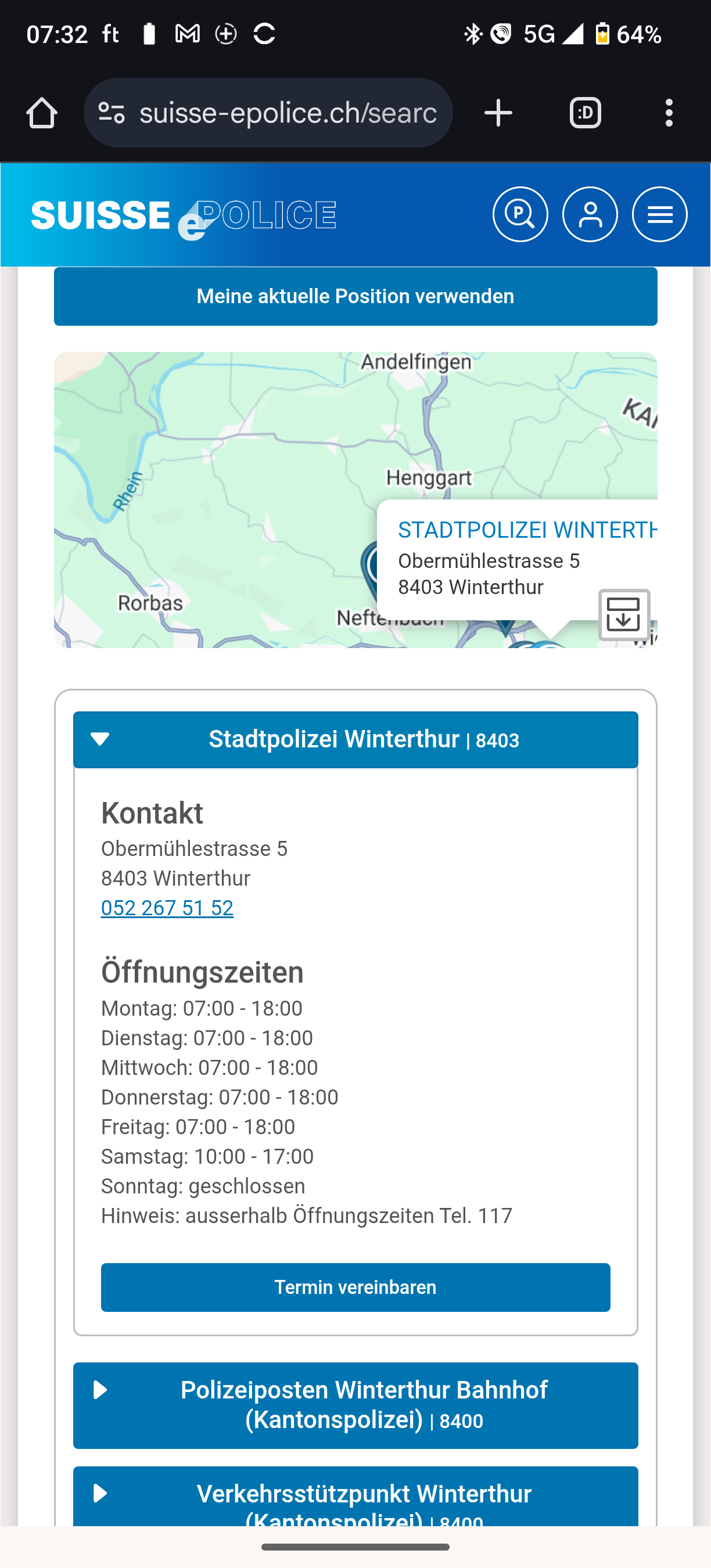Tap the suisse-epolice.ch address bar
Image resolution: width=711 pixels, height=1568 pixels.
coord(268,113)
